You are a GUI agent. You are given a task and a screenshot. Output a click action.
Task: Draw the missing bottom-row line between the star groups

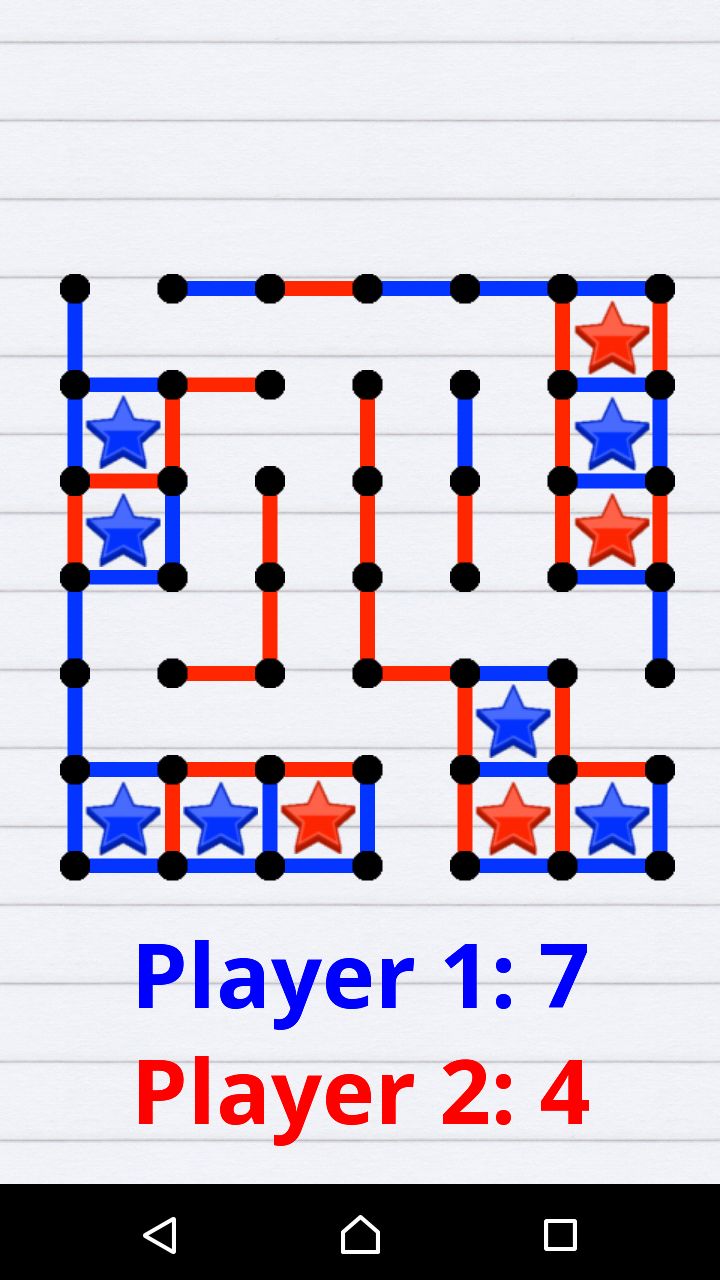[x=416, y=865]
